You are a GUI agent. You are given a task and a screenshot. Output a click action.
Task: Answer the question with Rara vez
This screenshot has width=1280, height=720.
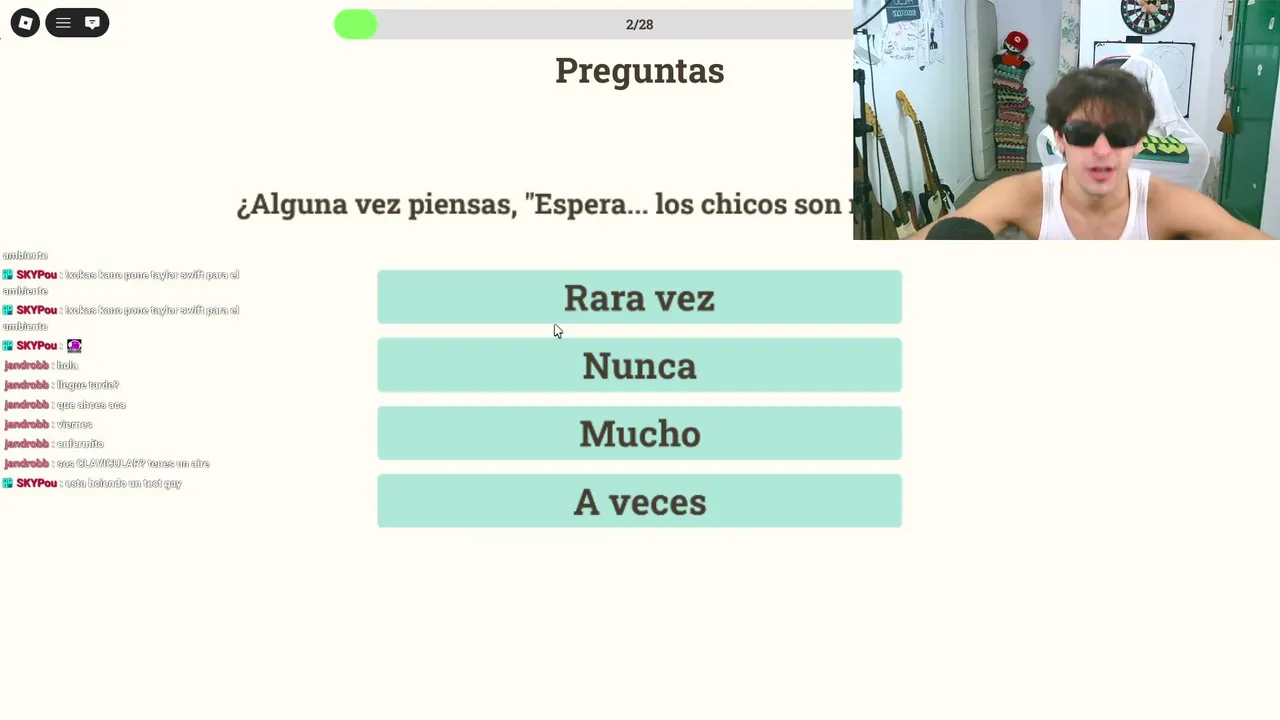click(639, 297)
